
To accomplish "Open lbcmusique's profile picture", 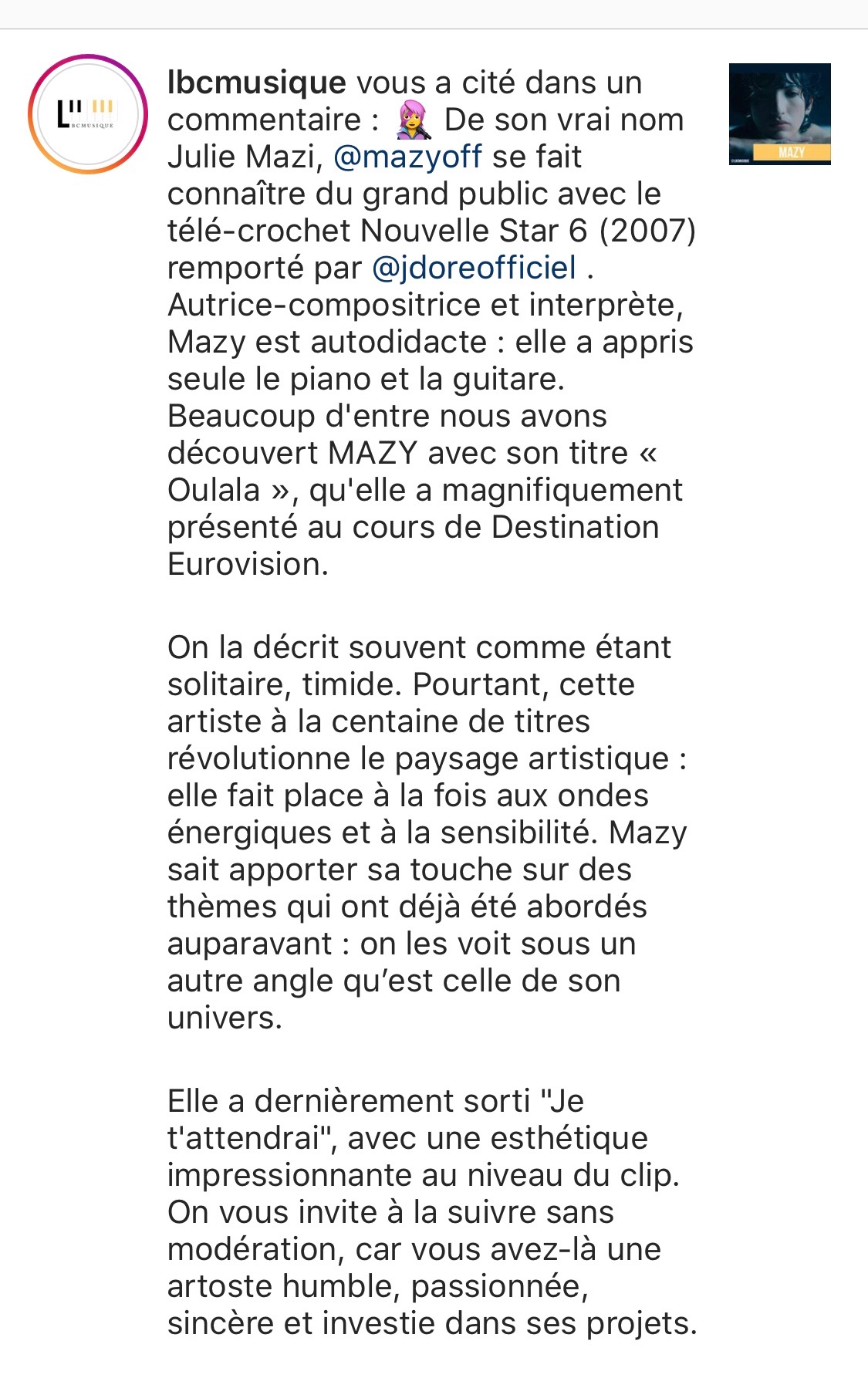I will (x=87, y=114).
